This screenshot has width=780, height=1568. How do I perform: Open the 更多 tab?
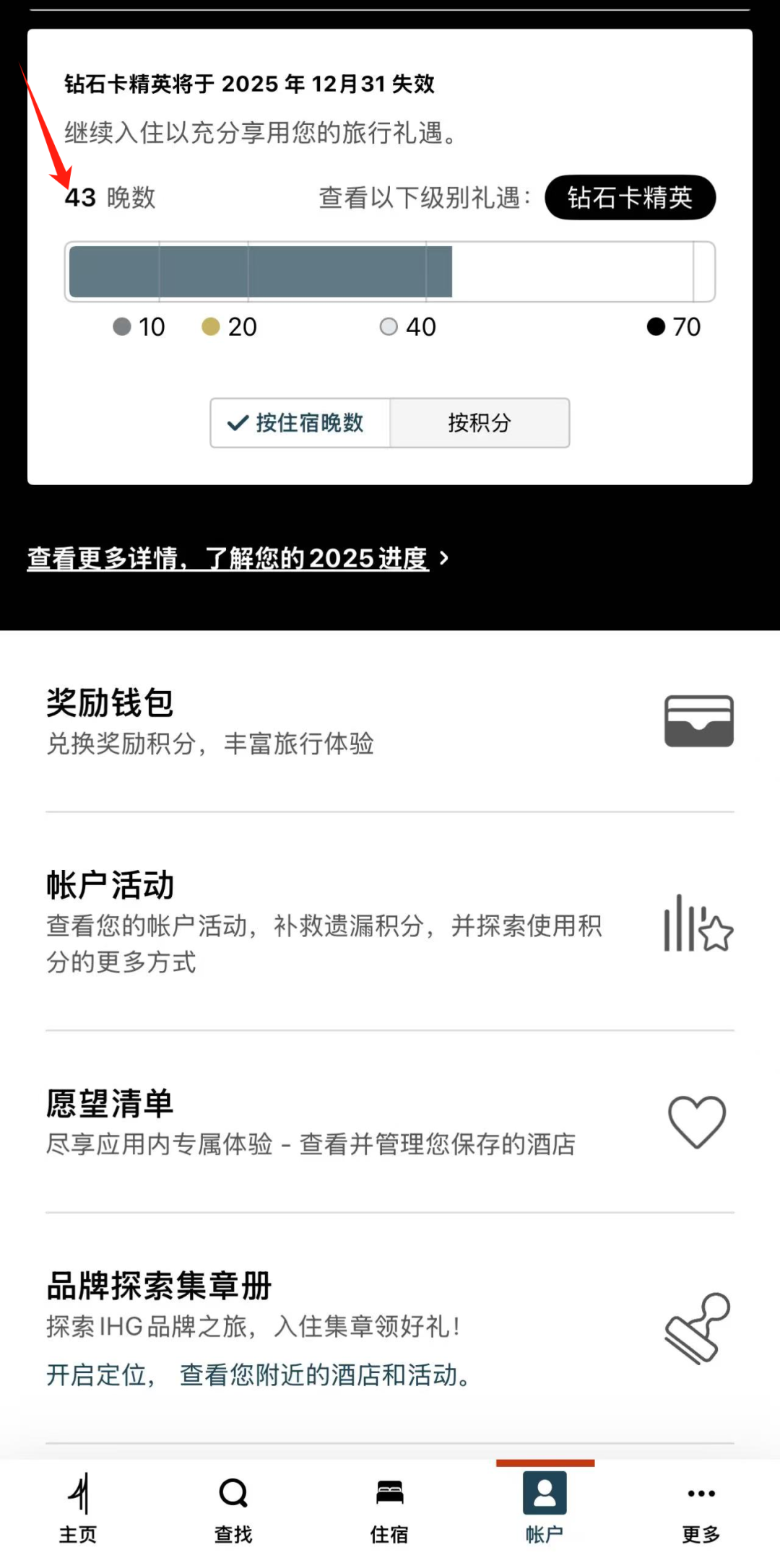click(701, 1509)
